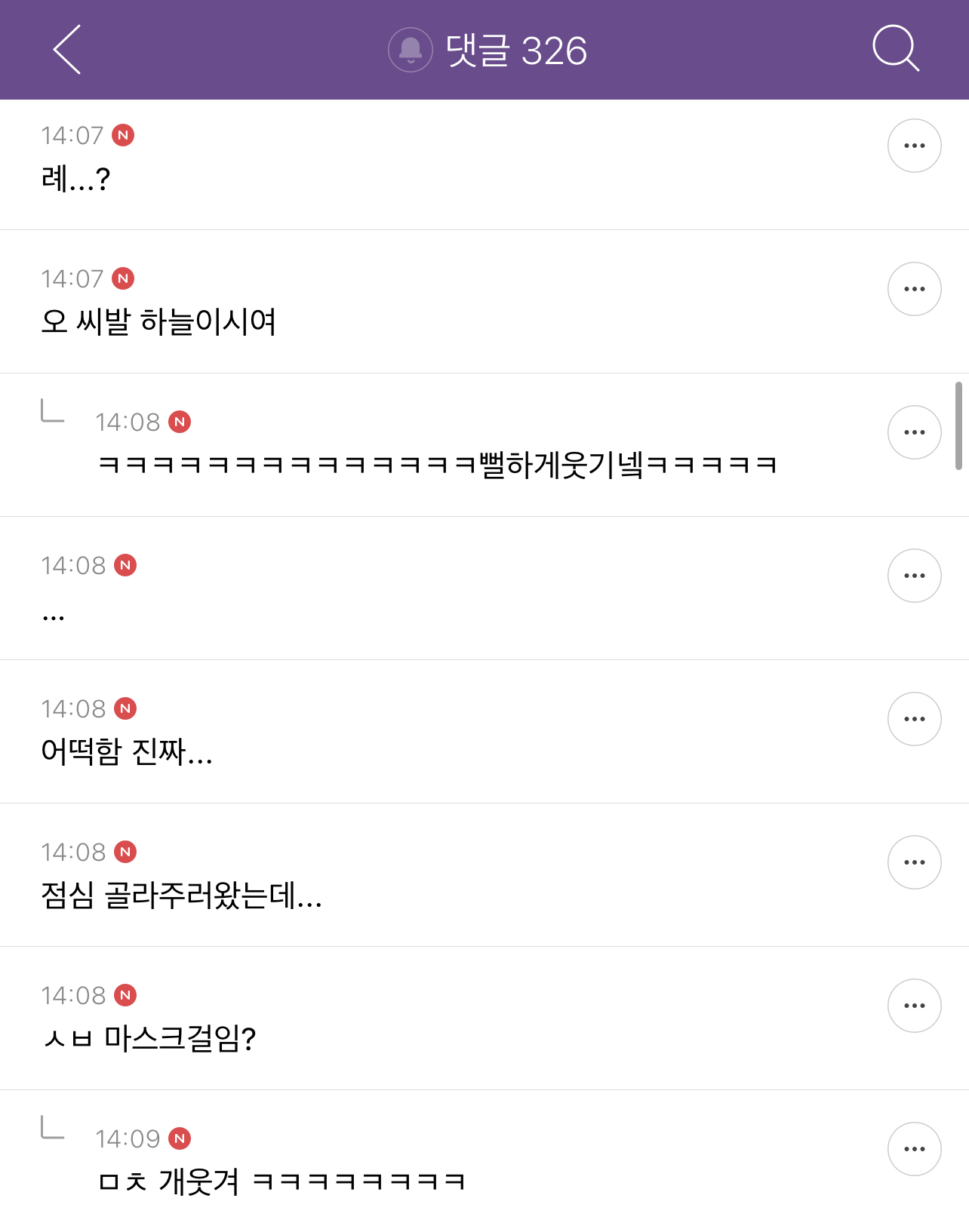Open options for the "뻘하게웃기넼" reply
The width and height of the screenshot is (969, 1232).
click(x=914, y=432)
